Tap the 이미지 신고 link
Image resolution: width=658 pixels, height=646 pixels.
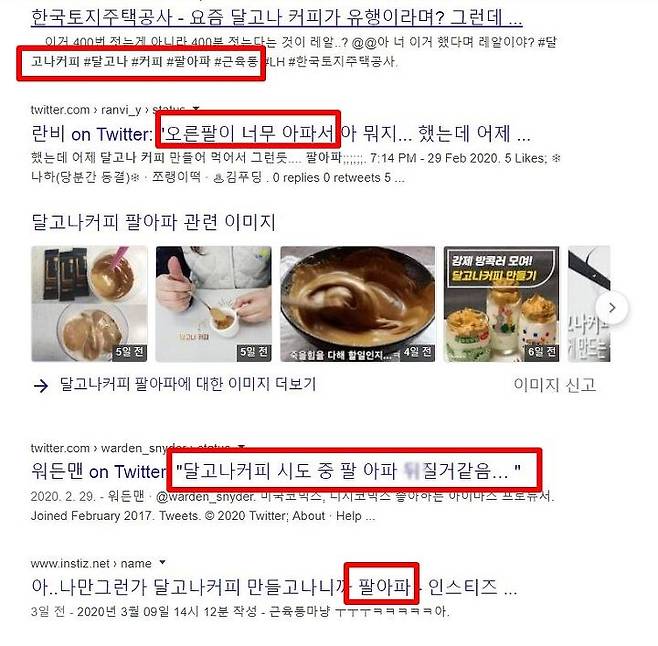pos(553,384)
